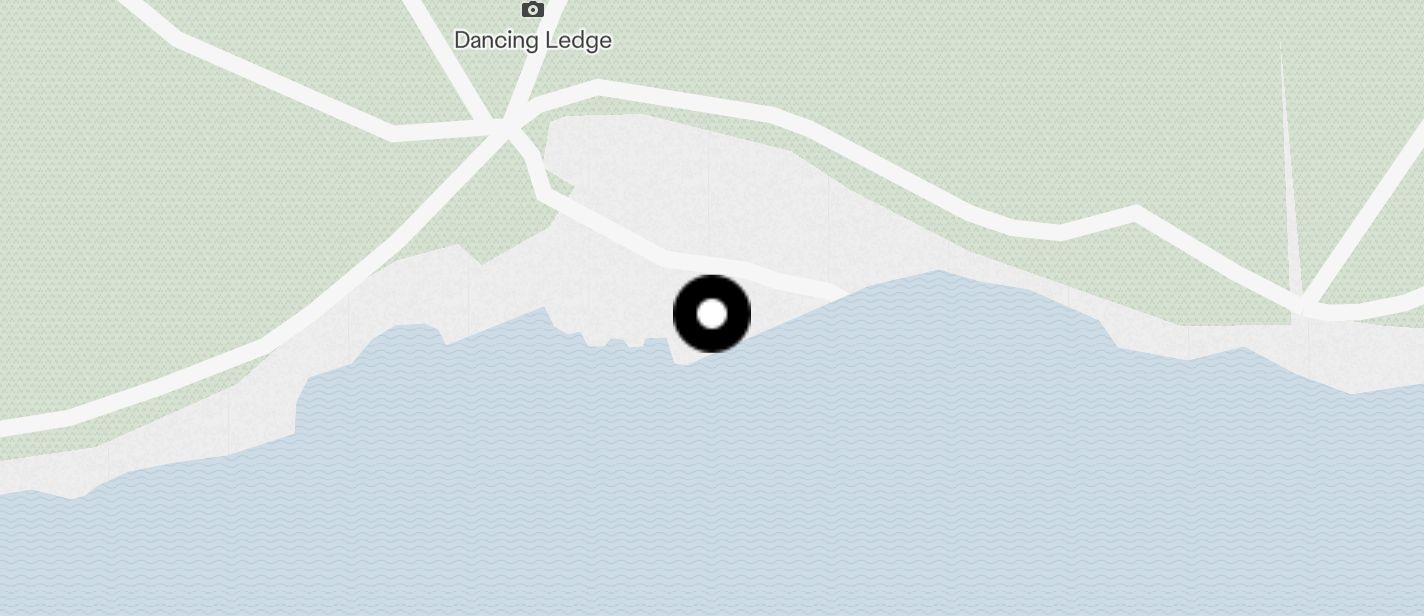Tap the black circular location marker
This screenshot has height=616, width=1424.
[x=712, y=314]
